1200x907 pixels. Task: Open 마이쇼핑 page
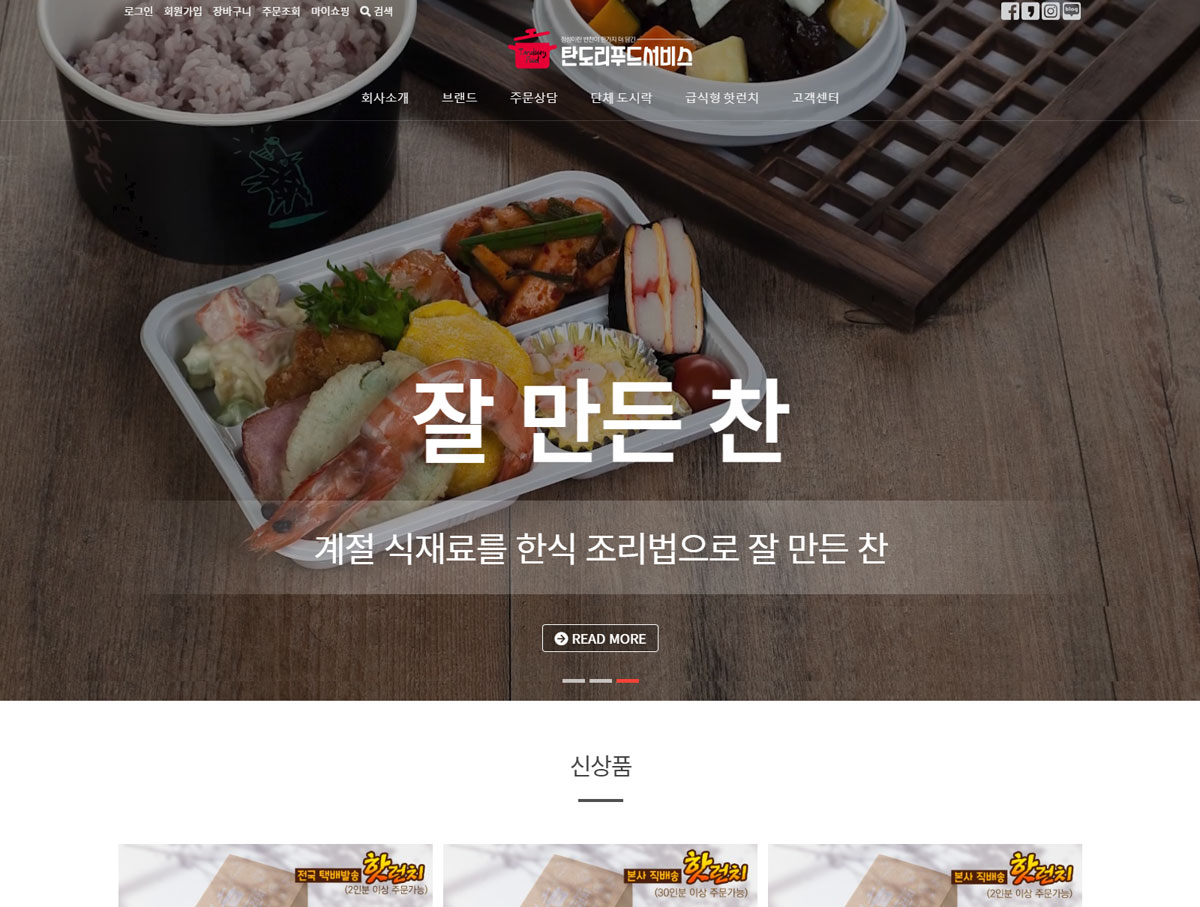click(330, 12)
